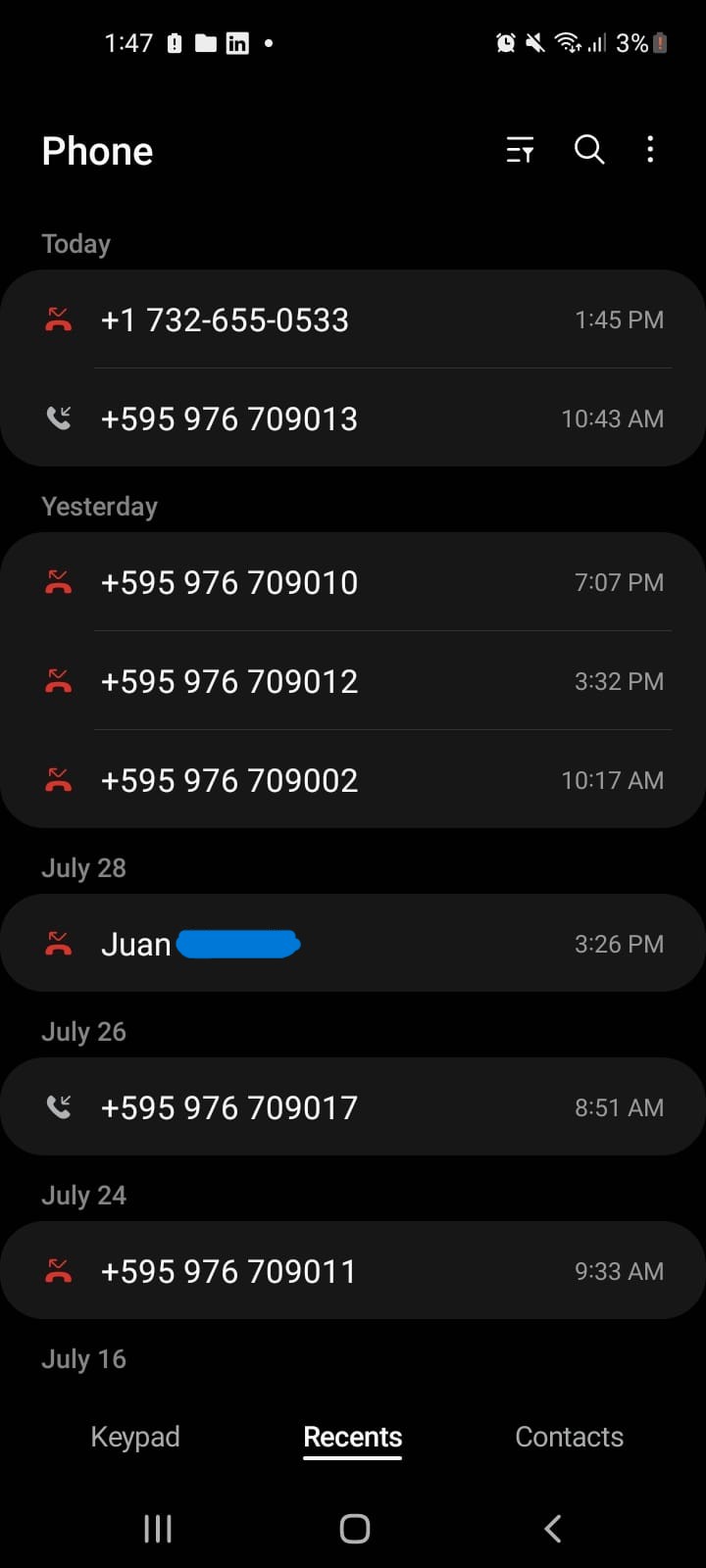
Task: Open the call entry ending in 709010
Action: click(353, 582)
